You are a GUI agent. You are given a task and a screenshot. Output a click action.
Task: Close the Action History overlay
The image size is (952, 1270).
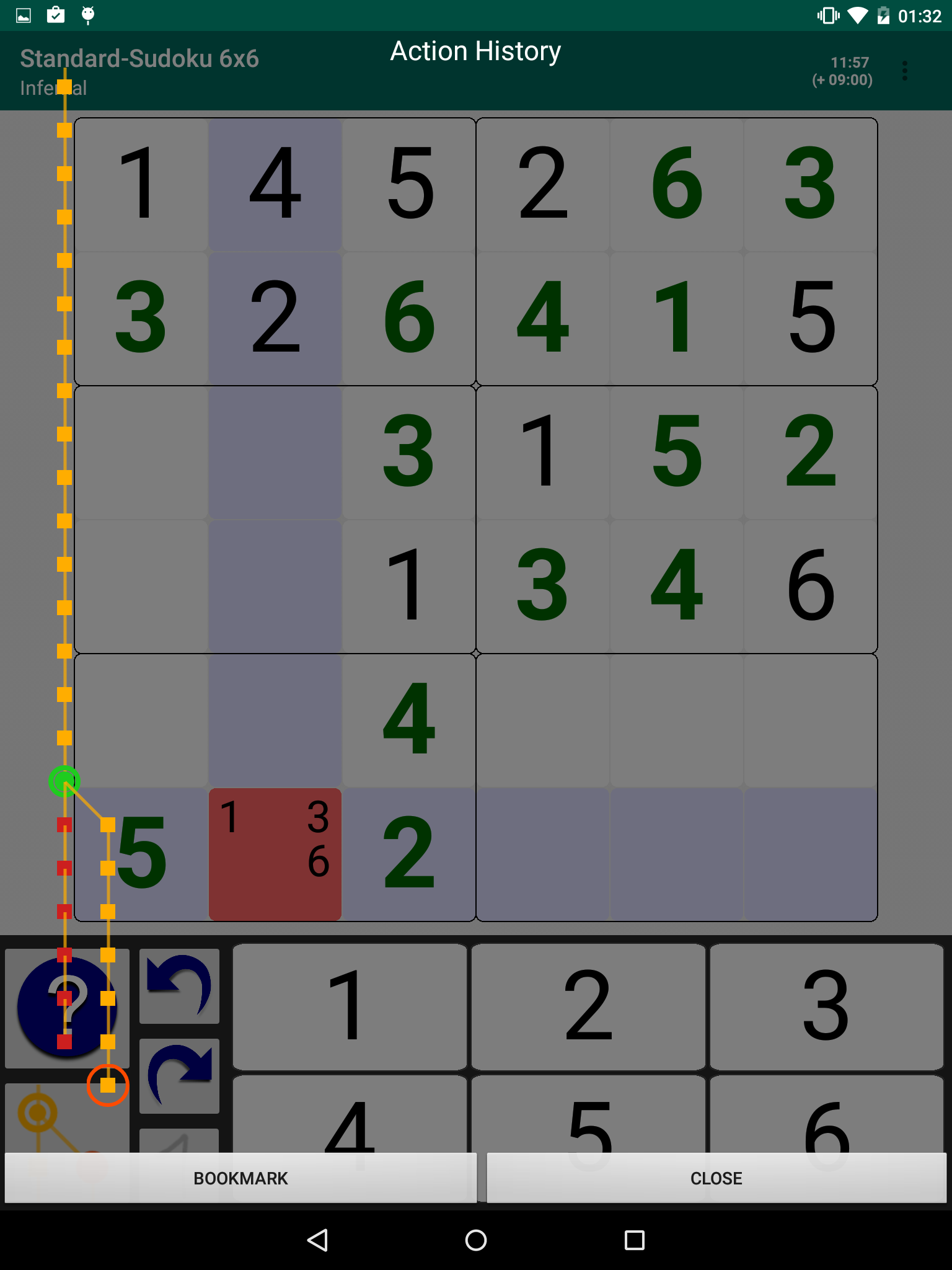click(x=716, y=1178)
